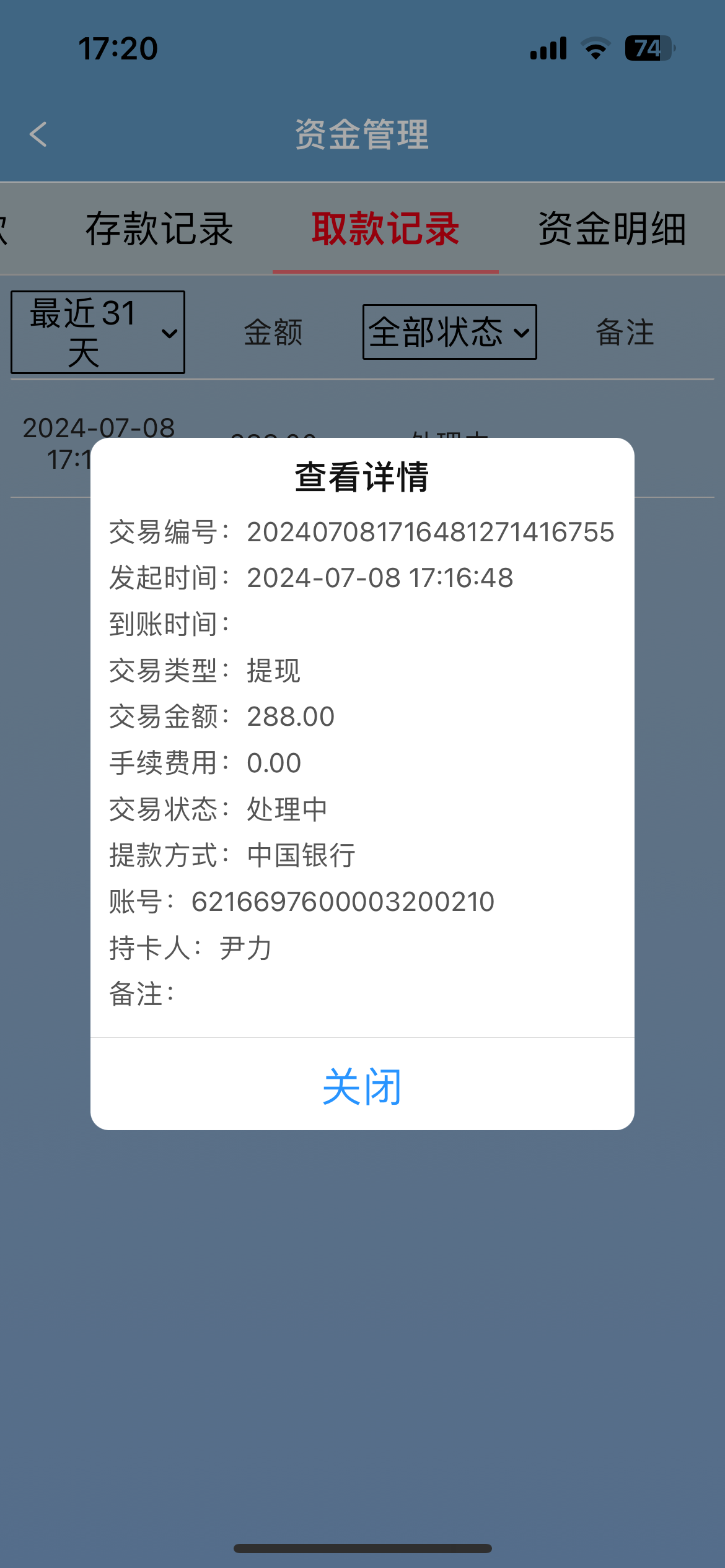Viewport: 725px width, 1568px height.
Task: Select the 取款记录 tab
Action: click(x=385, y=229)
